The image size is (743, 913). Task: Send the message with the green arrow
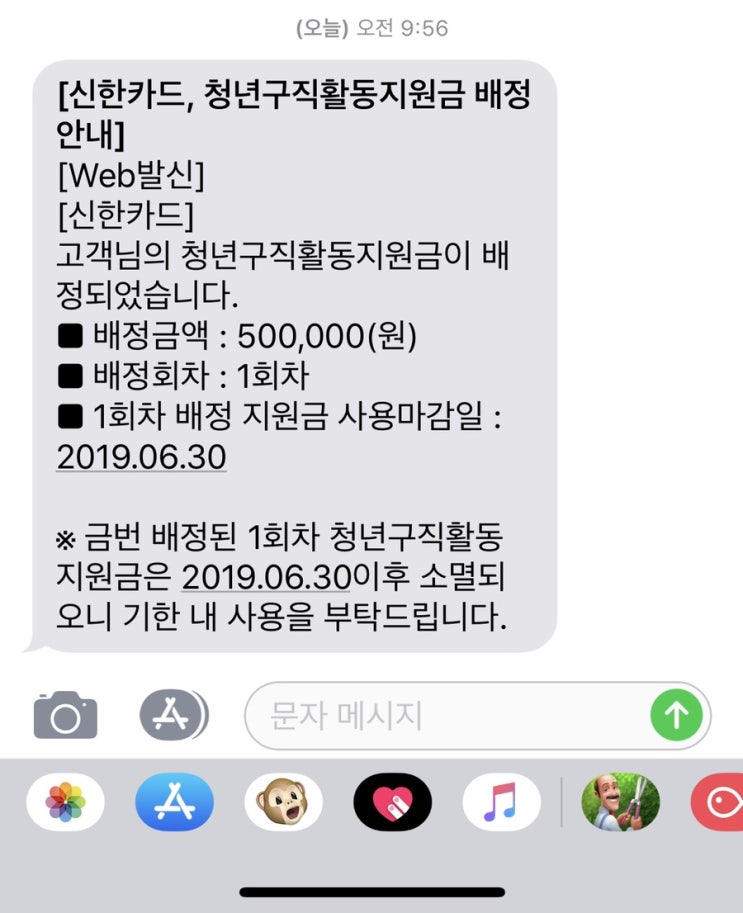click(676, 715)
